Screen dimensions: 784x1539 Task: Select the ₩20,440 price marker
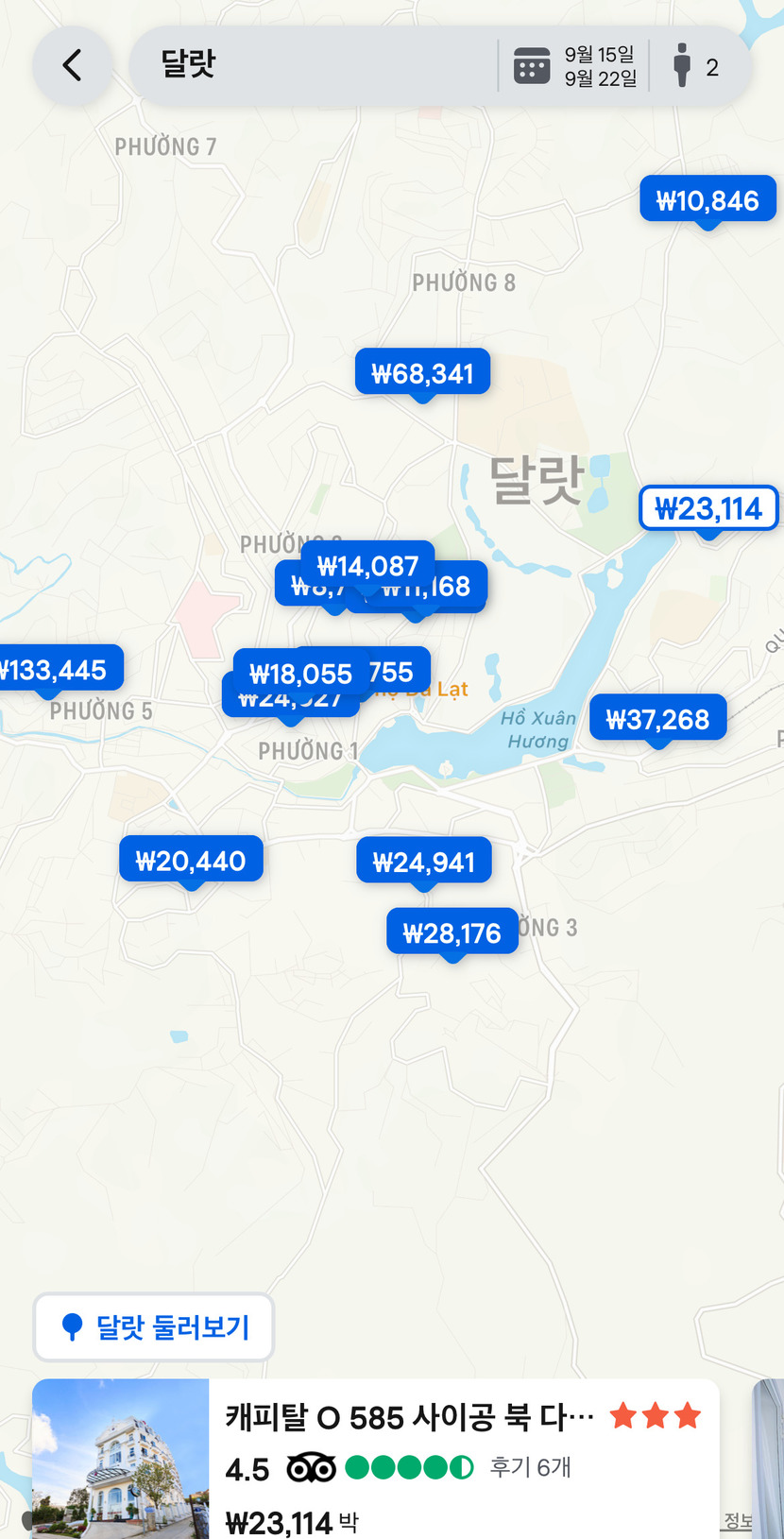(191, 861)
